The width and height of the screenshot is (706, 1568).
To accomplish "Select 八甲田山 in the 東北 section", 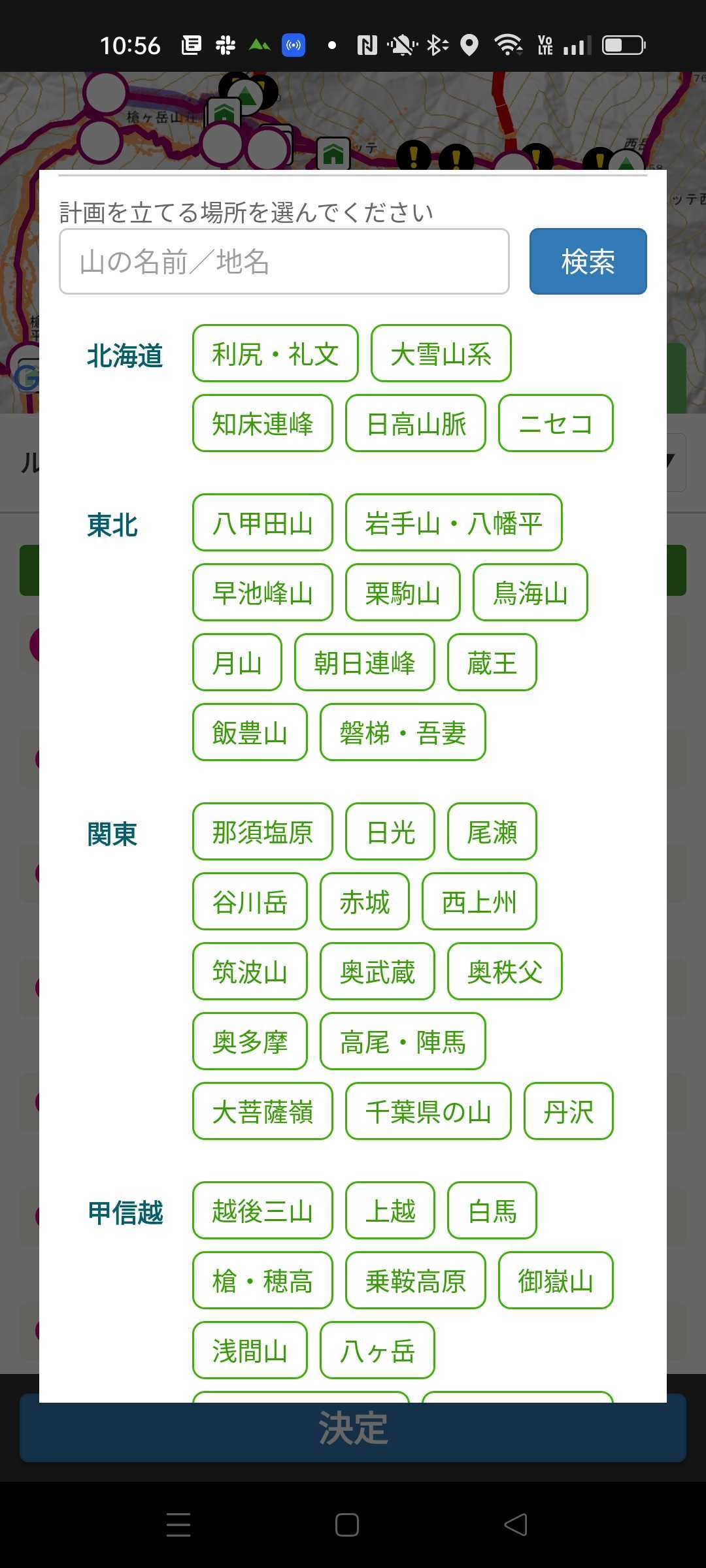I will [262, 523].
